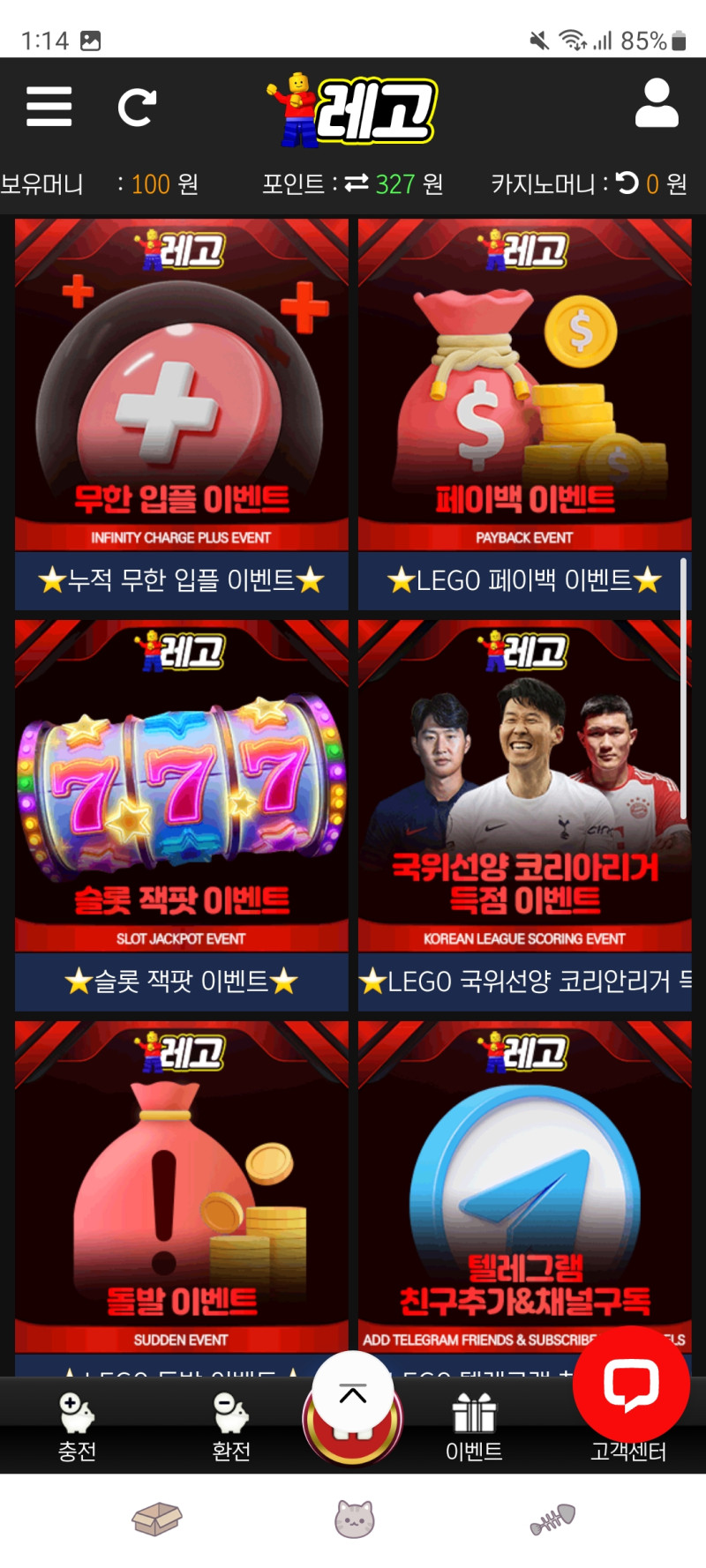Open the 코리안리거 득점 이벤트 card
The width and height of the screenshot is (706, 1568).
click(524, 798)
